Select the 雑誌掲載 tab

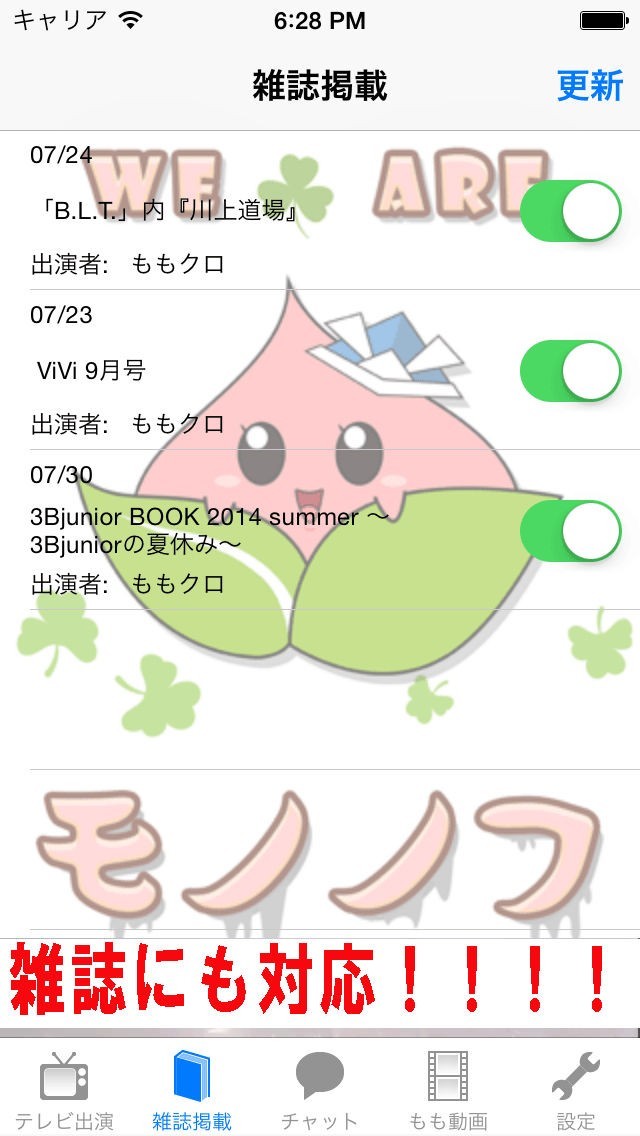pos(192,1090)
